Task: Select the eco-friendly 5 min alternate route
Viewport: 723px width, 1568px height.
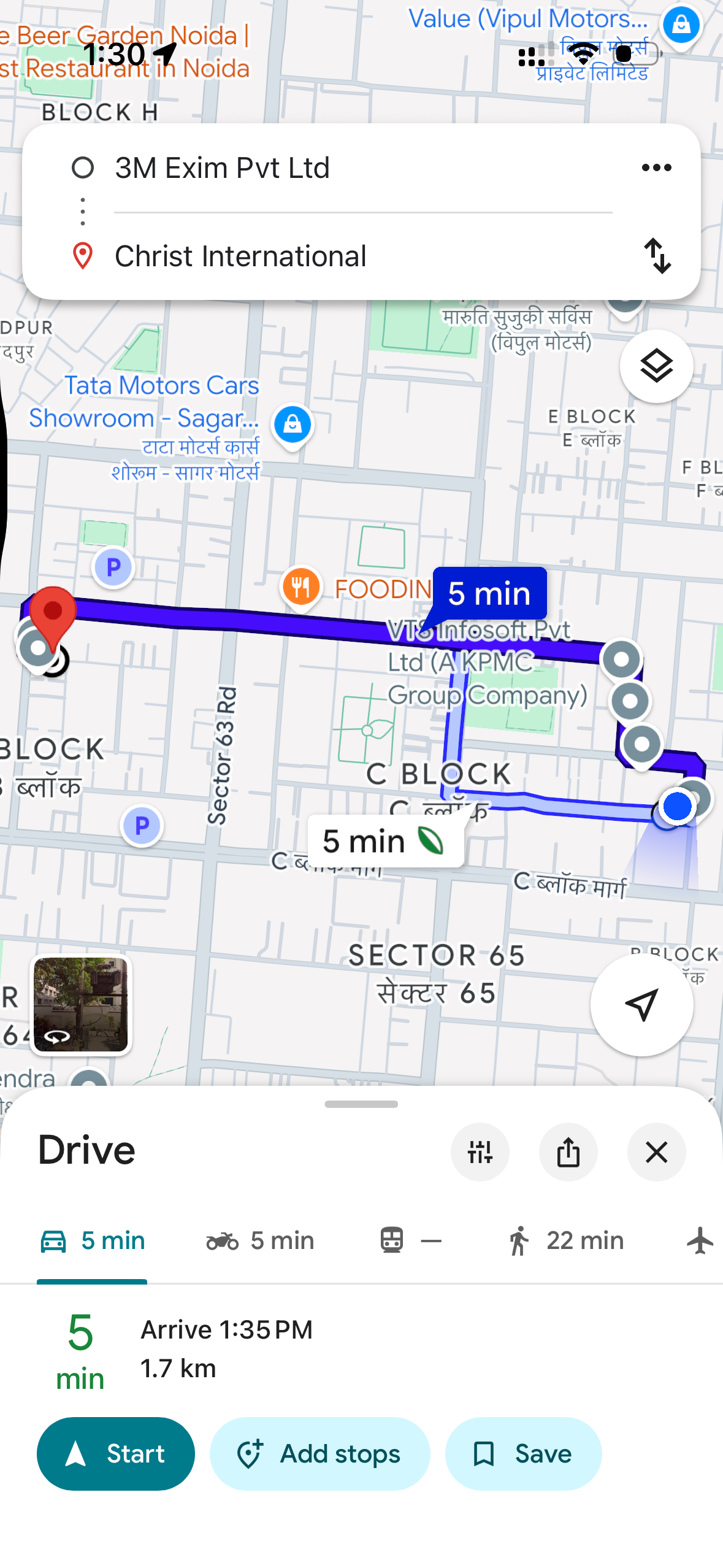Action: (385, 840)
